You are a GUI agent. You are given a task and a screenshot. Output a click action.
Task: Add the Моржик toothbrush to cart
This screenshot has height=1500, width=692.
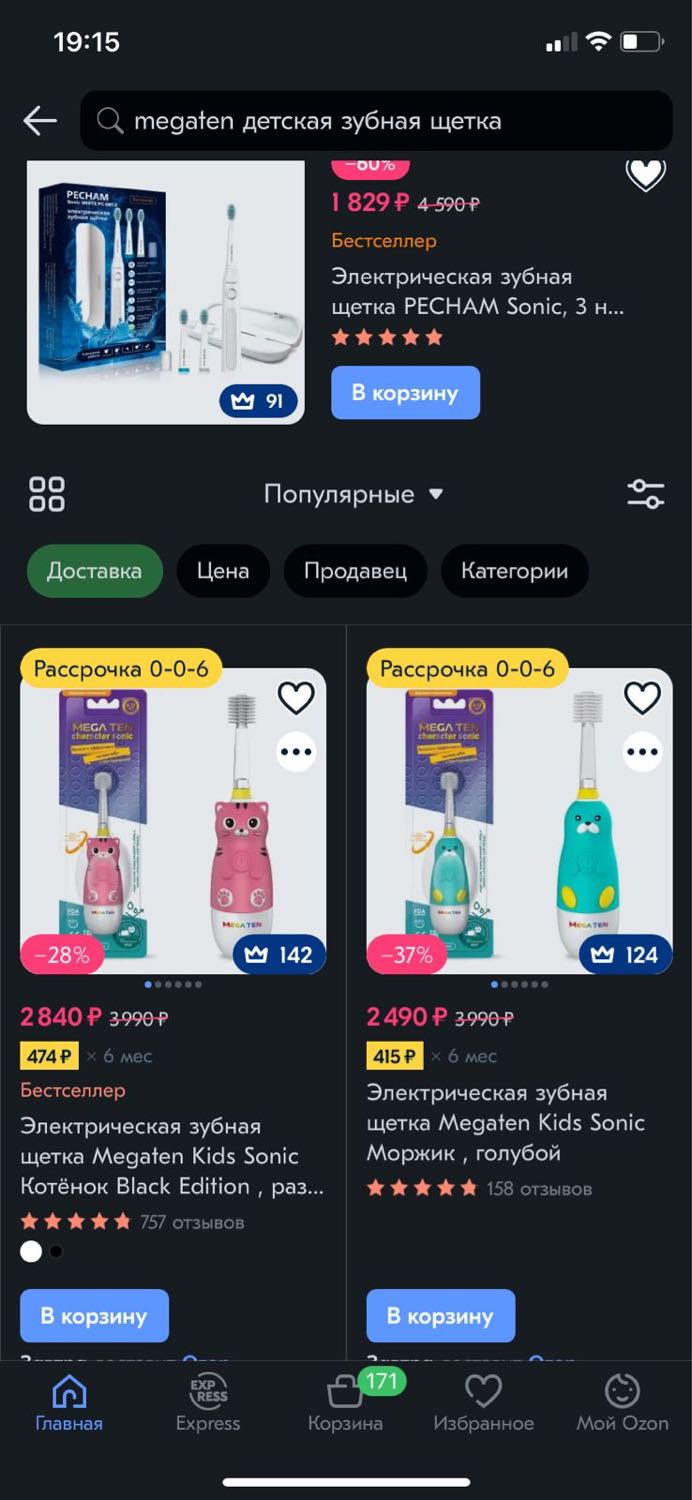(x=440, y=1316)
